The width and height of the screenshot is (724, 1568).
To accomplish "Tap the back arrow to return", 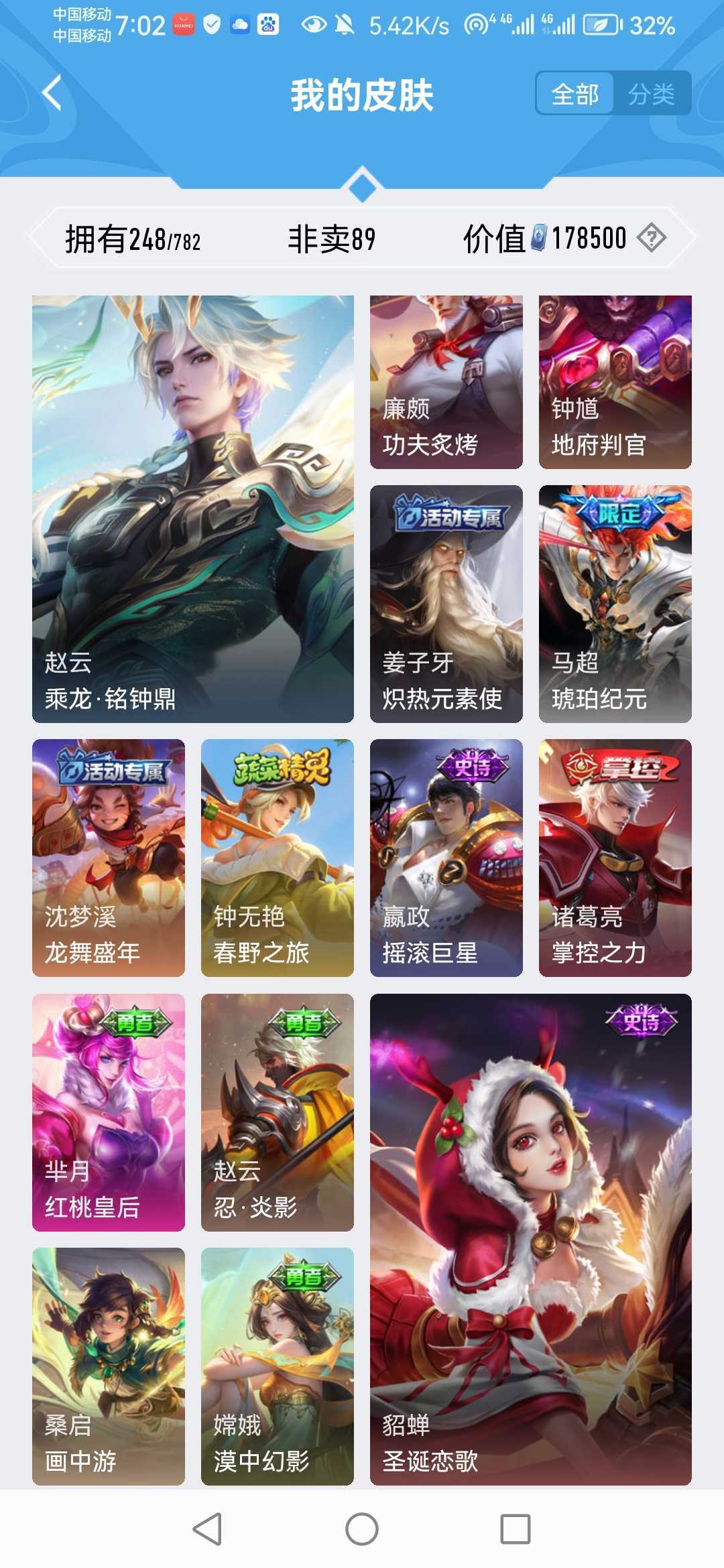I will 50,92.
